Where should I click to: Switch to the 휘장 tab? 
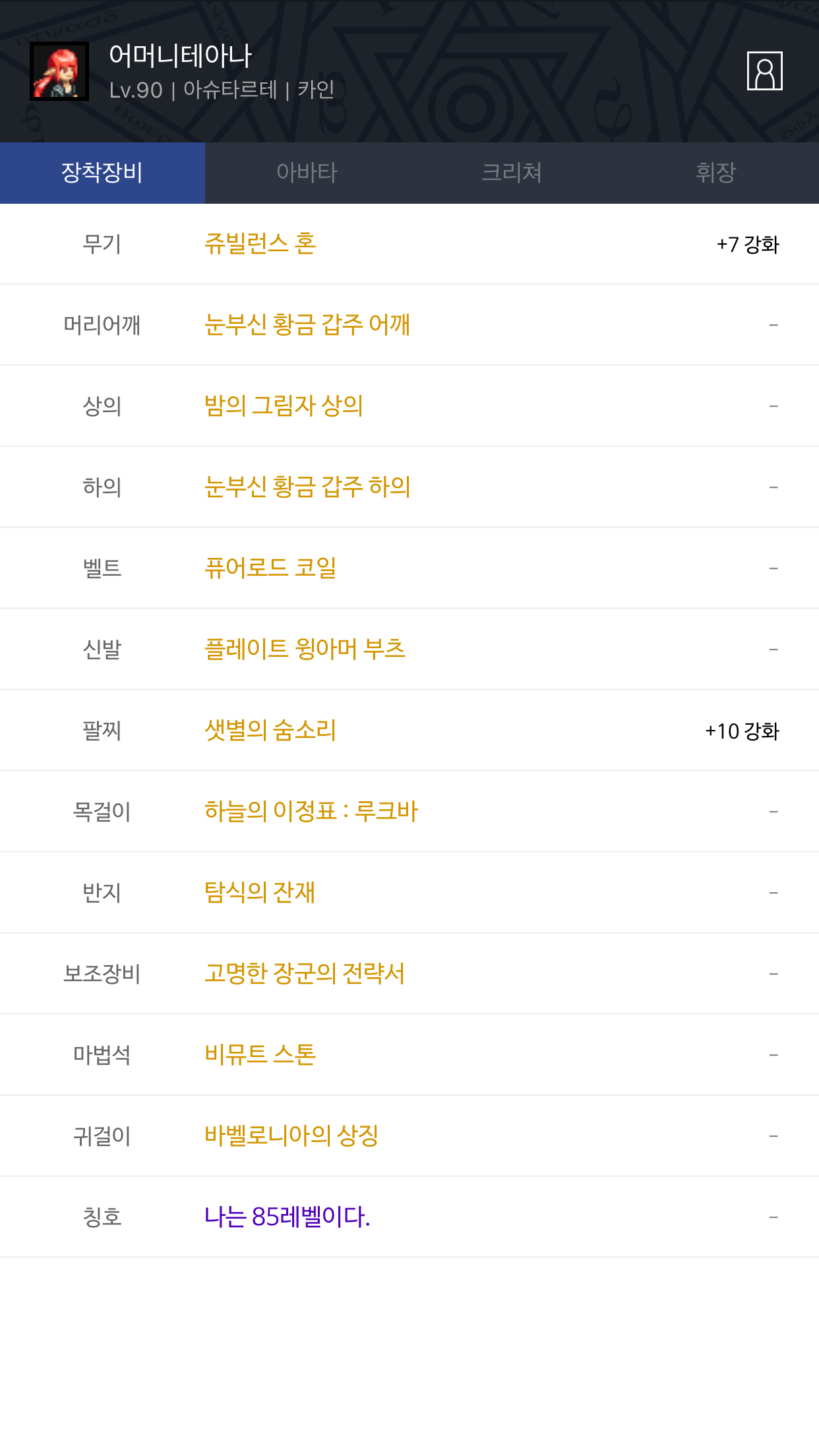(715, 173)
